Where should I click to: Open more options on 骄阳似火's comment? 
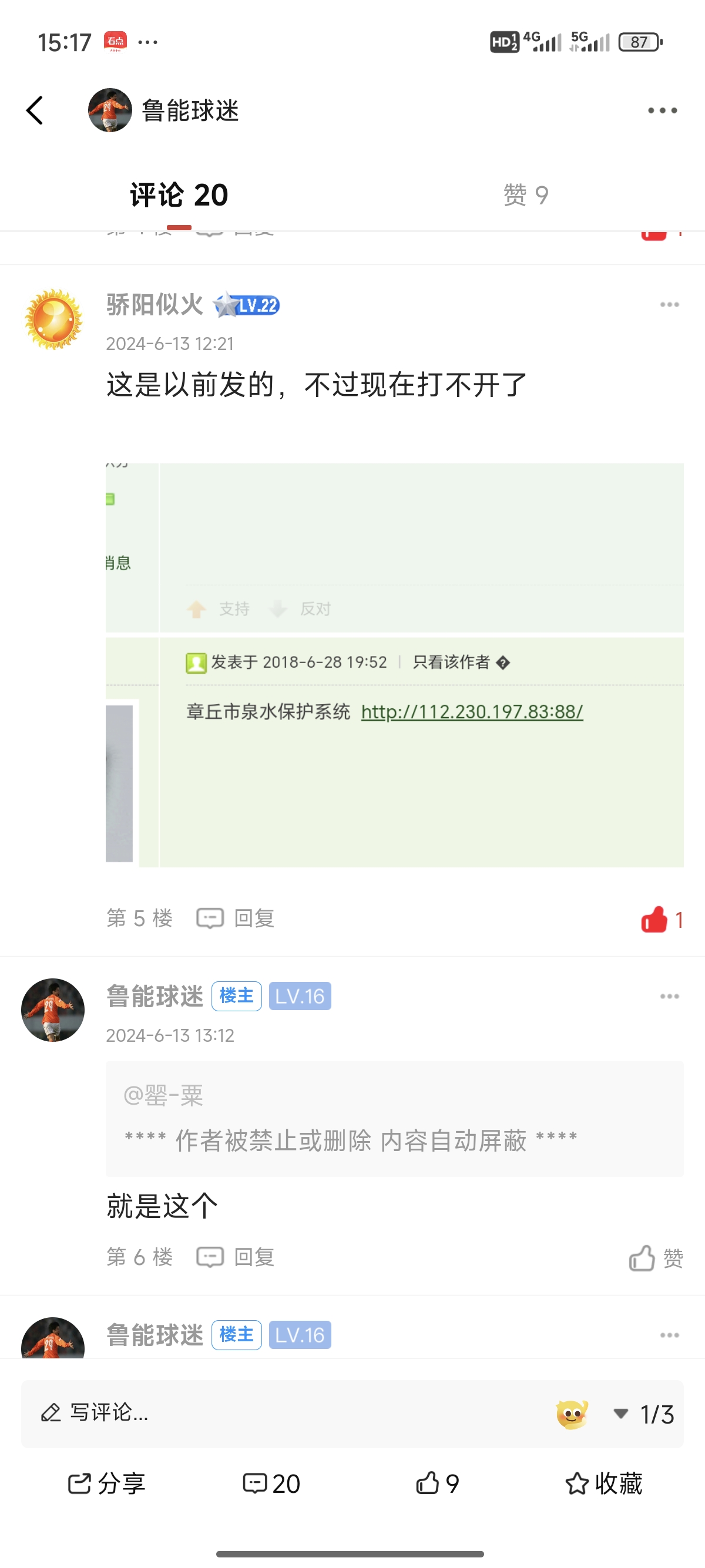click(669, 304)
